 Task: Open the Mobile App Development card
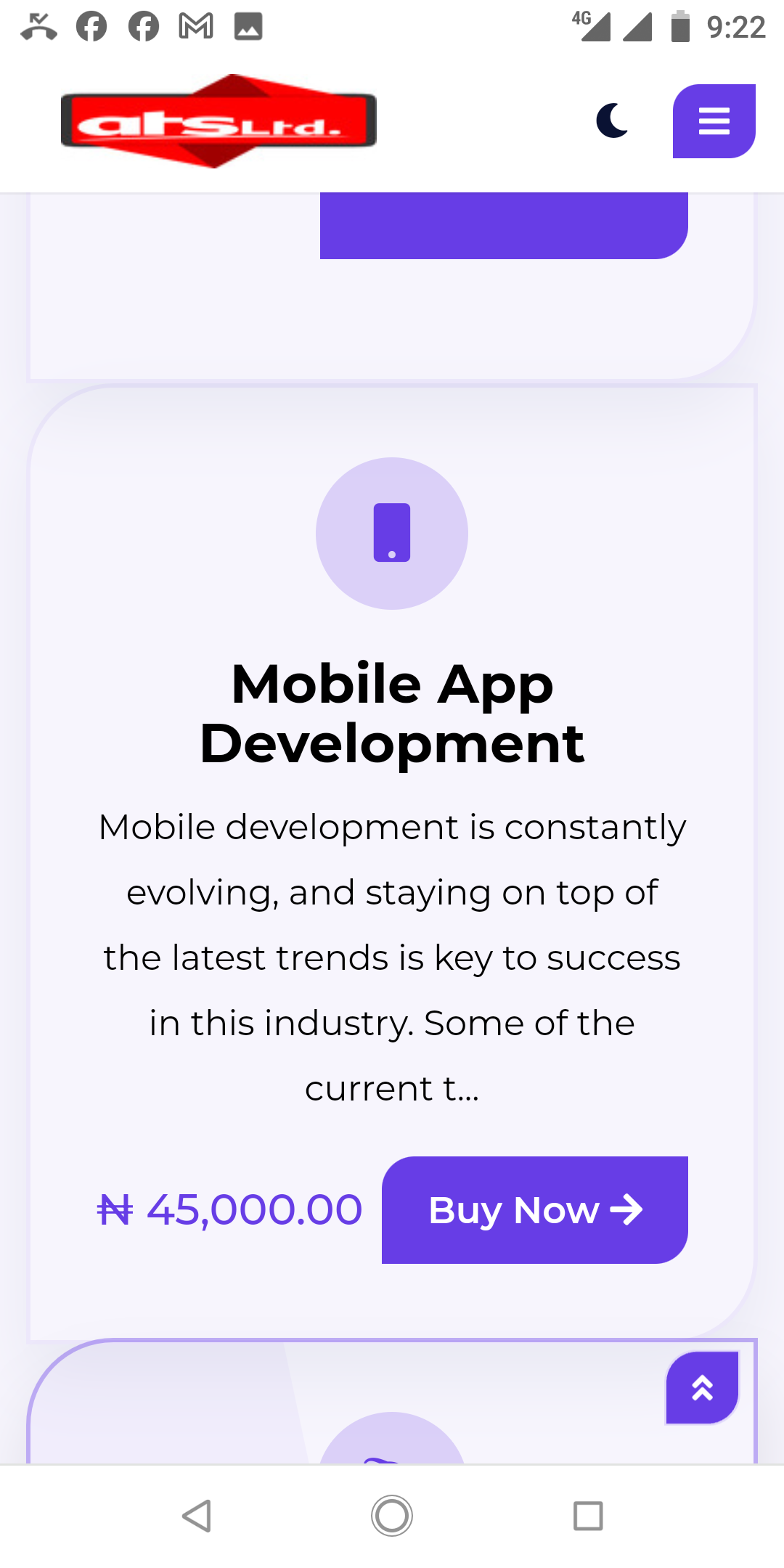(x=392, y=714)
